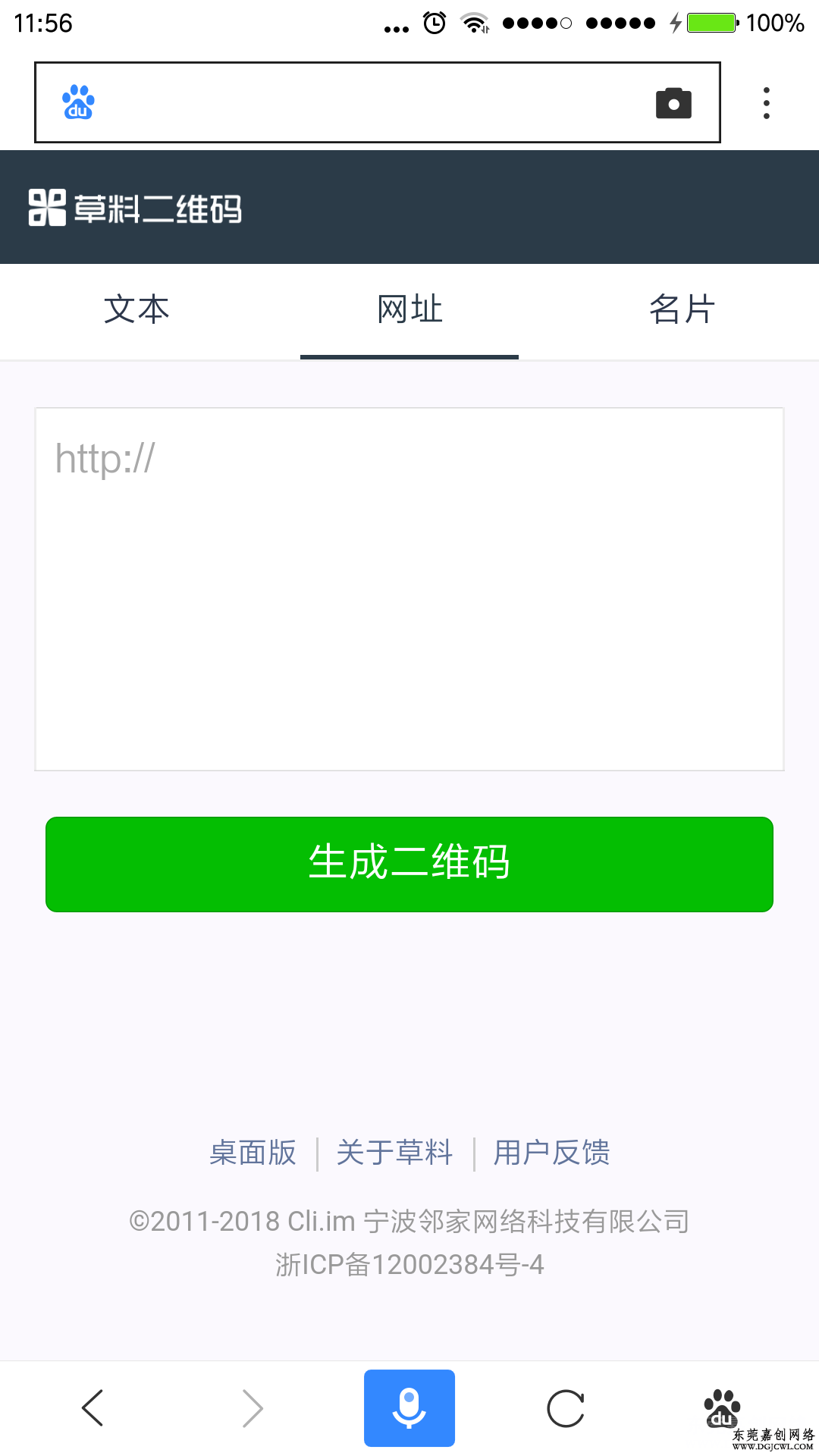
Task: Tap the 生成二维码 button
Action: click(x=409, y=864)
